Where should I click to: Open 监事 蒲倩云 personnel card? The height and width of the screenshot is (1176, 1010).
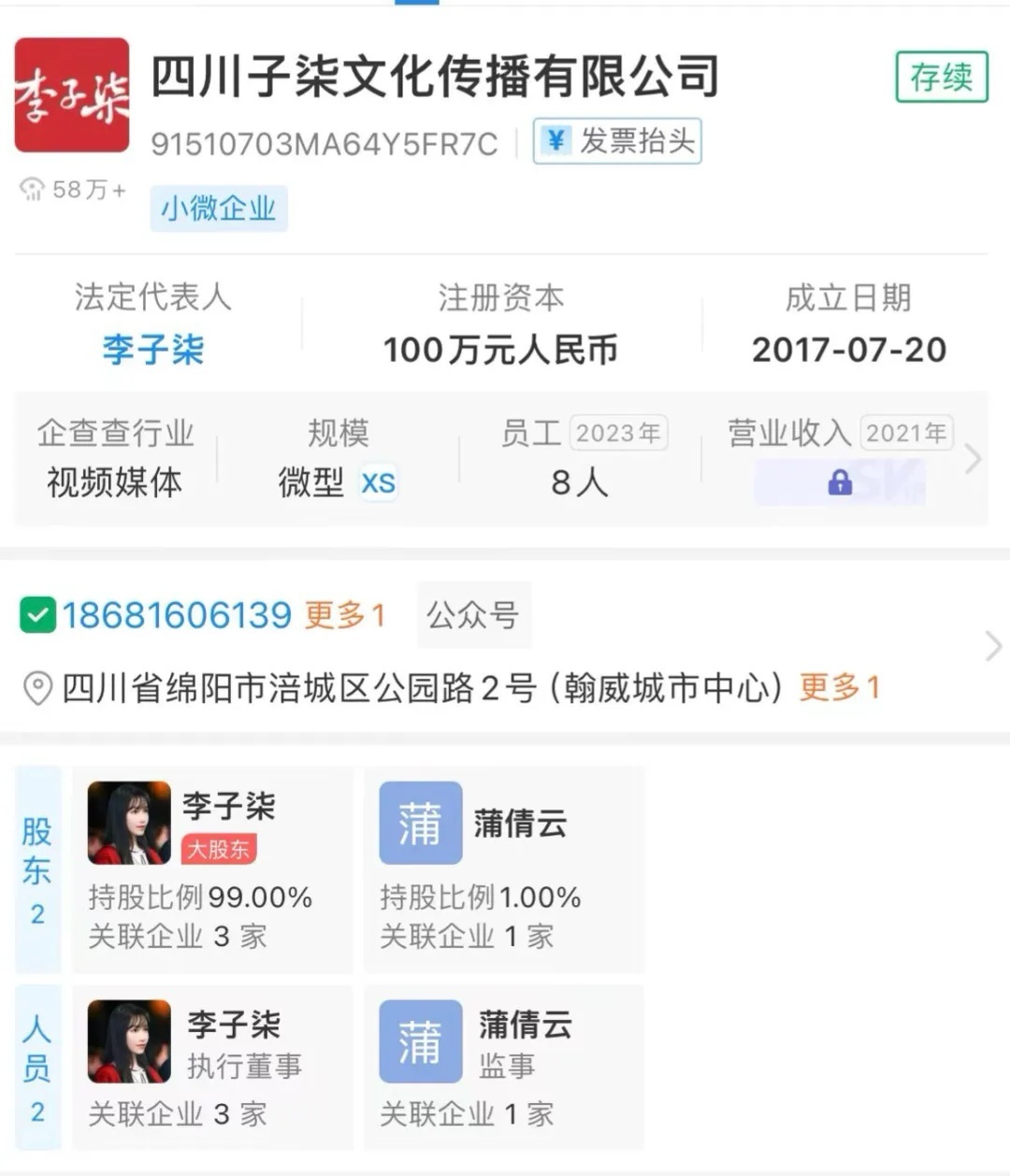503,1068
